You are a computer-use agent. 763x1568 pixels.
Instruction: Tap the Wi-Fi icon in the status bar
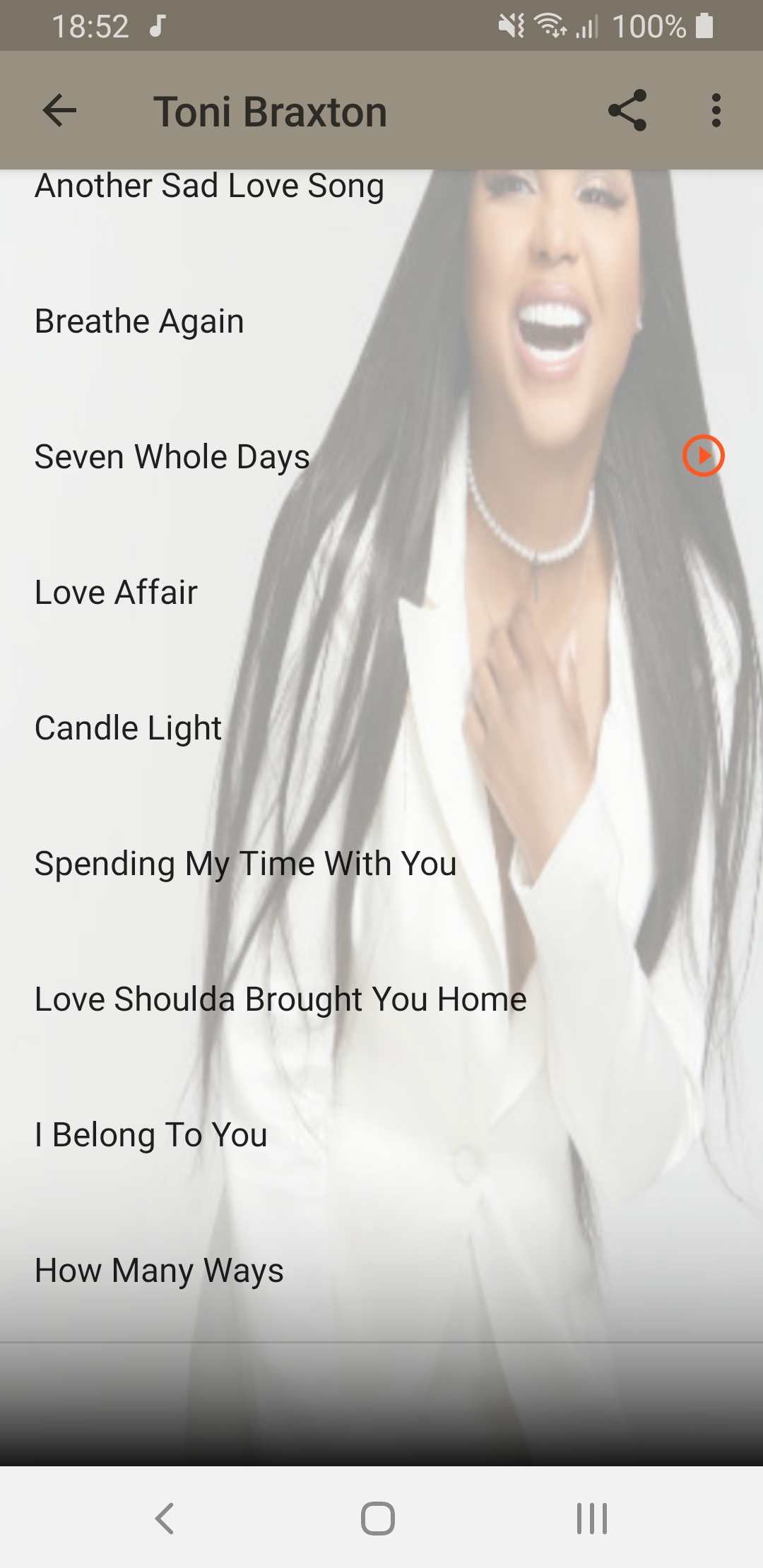(x=550, y=27)
